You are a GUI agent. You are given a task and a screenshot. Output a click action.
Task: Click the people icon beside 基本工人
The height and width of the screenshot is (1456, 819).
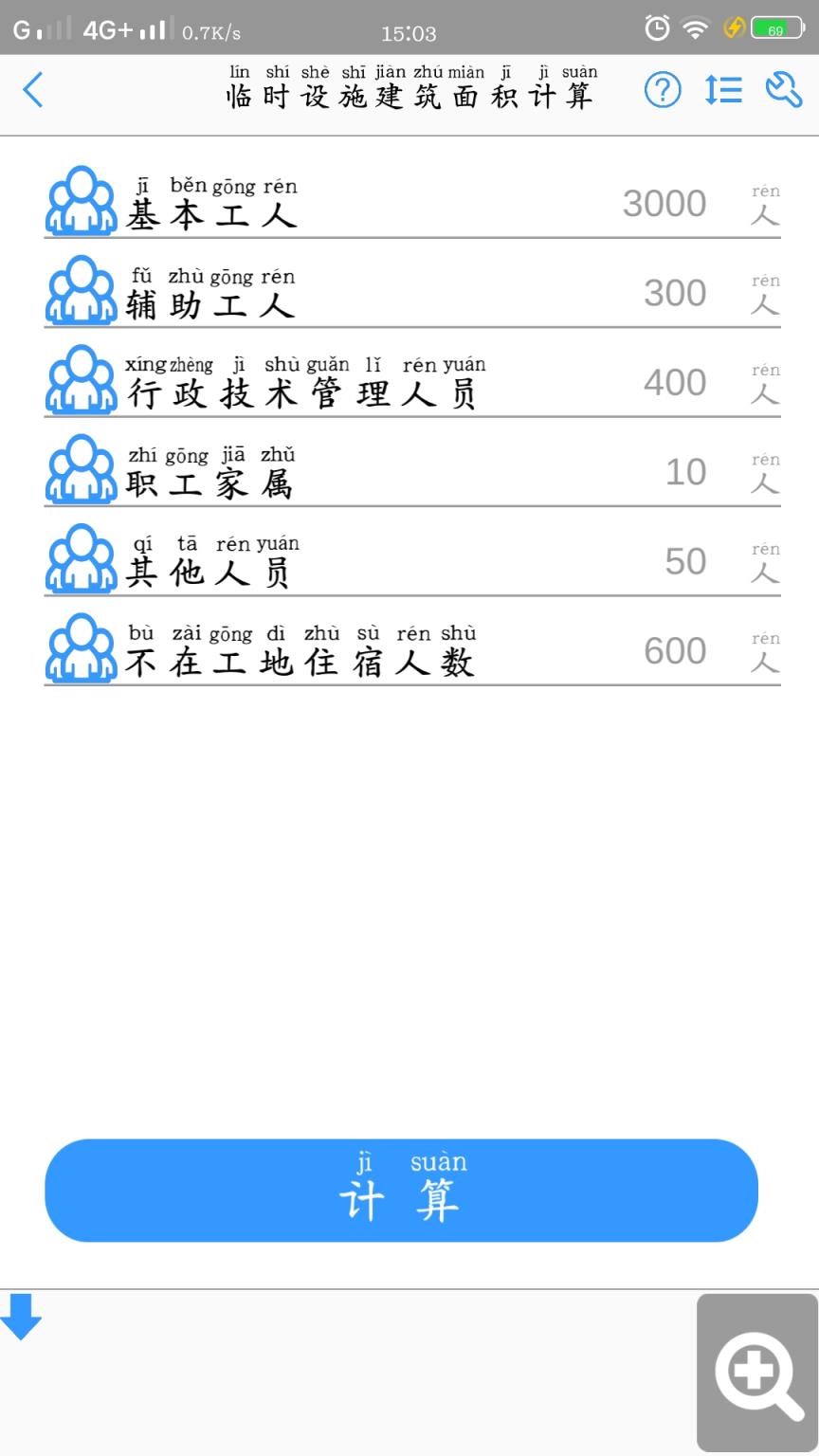82,200
